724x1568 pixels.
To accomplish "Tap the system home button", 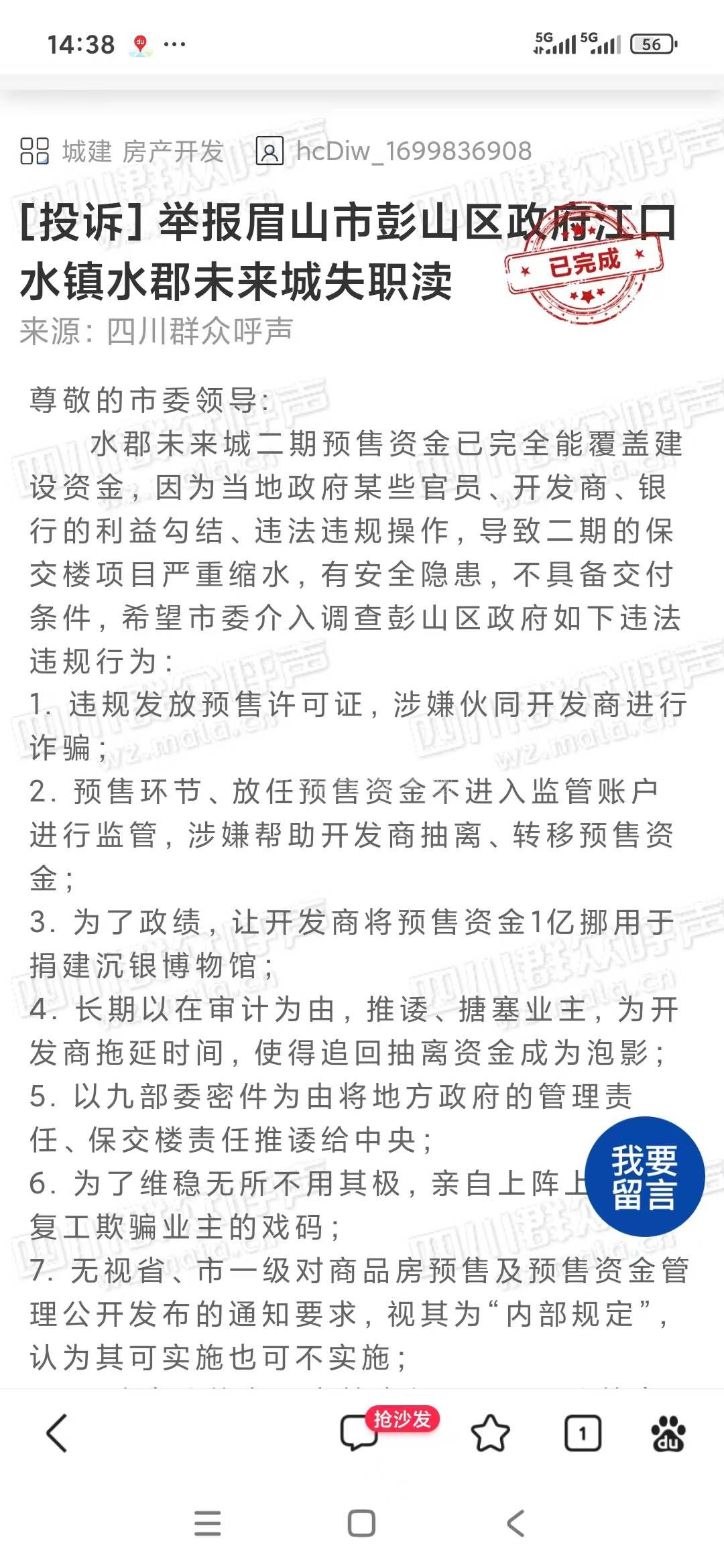I will click(x=361, y=1523).
